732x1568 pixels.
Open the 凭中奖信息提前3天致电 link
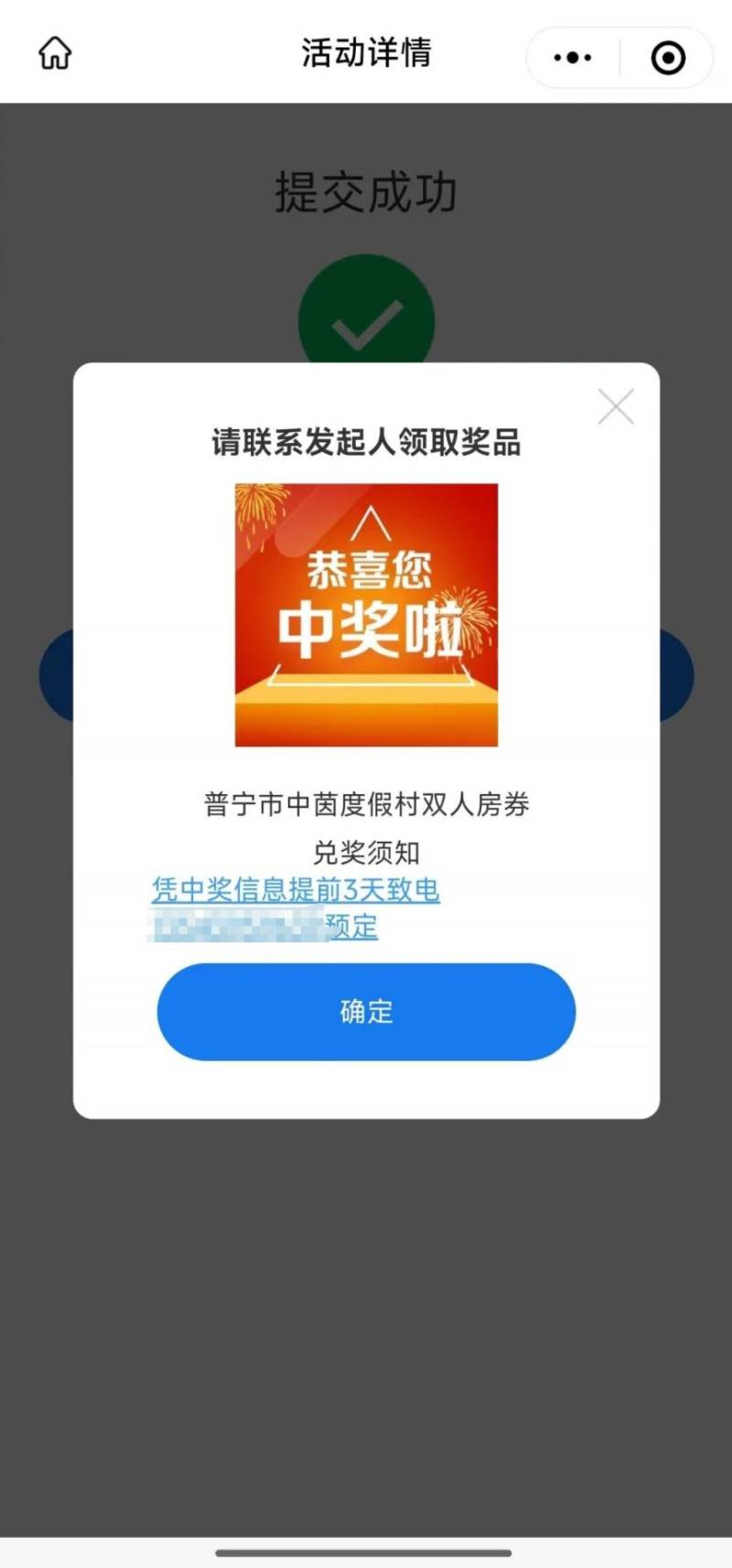[x=296, y=889]
